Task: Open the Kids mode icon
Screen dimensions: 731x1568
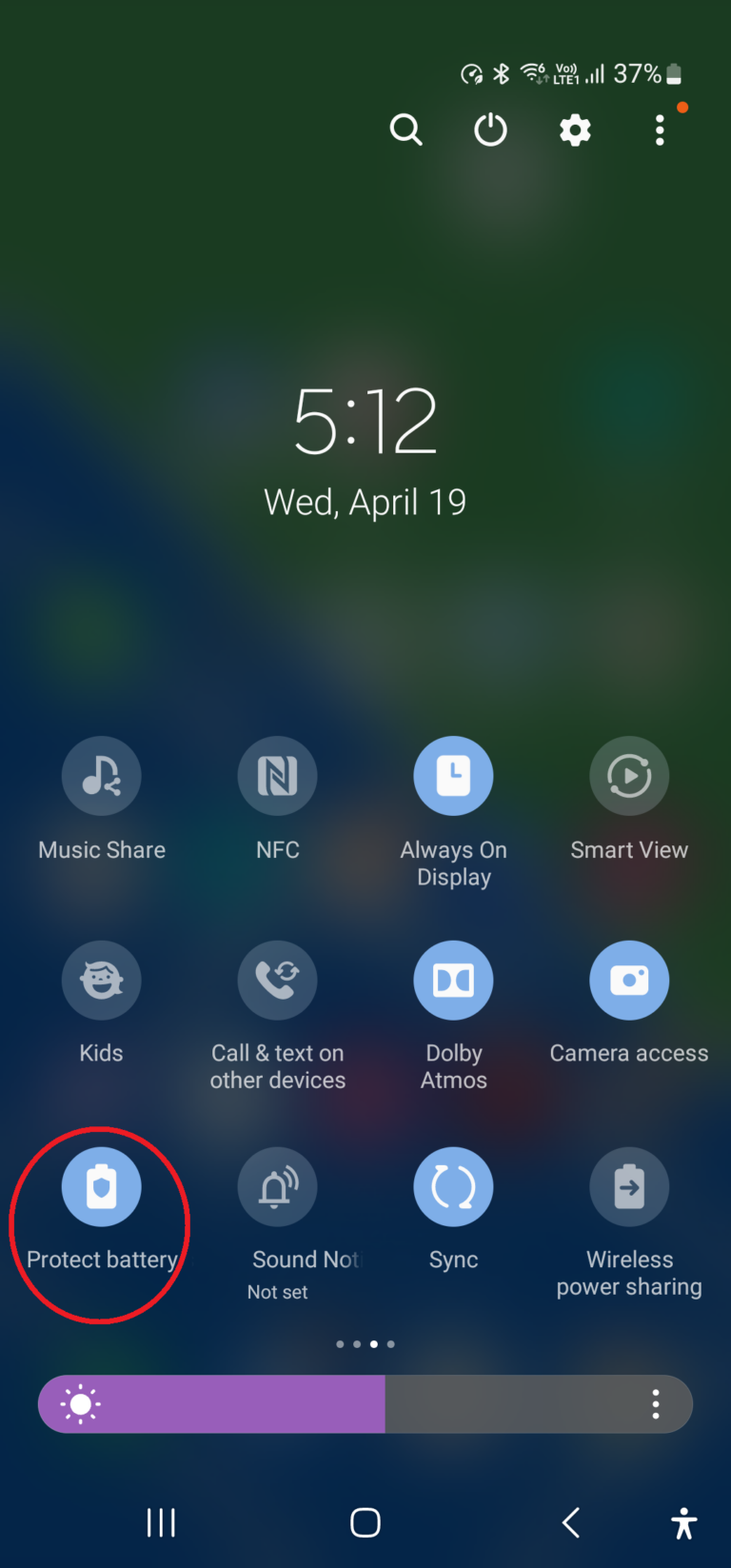Action: click(x=102, y=980)
